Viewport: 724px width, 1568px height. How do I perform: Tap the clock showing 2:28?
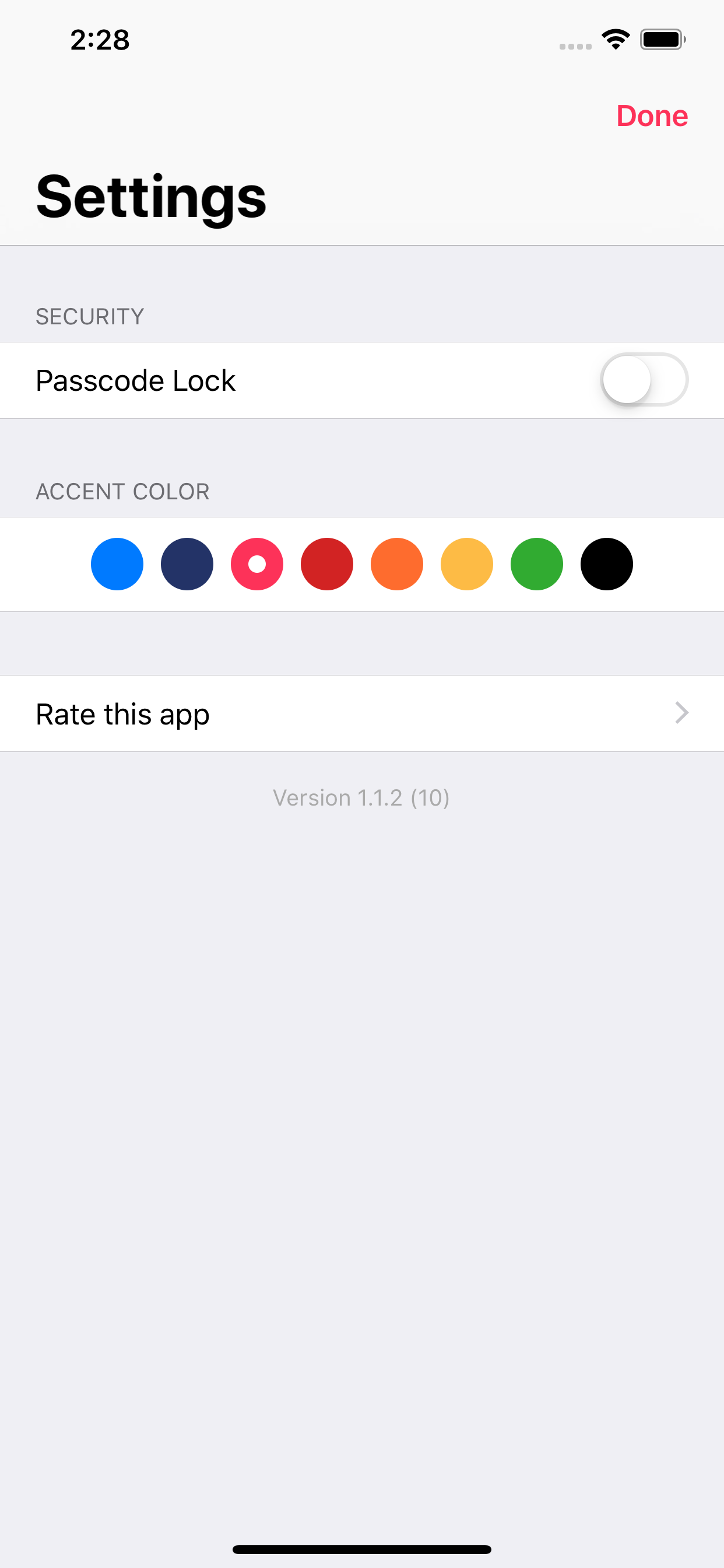(100, 40)
